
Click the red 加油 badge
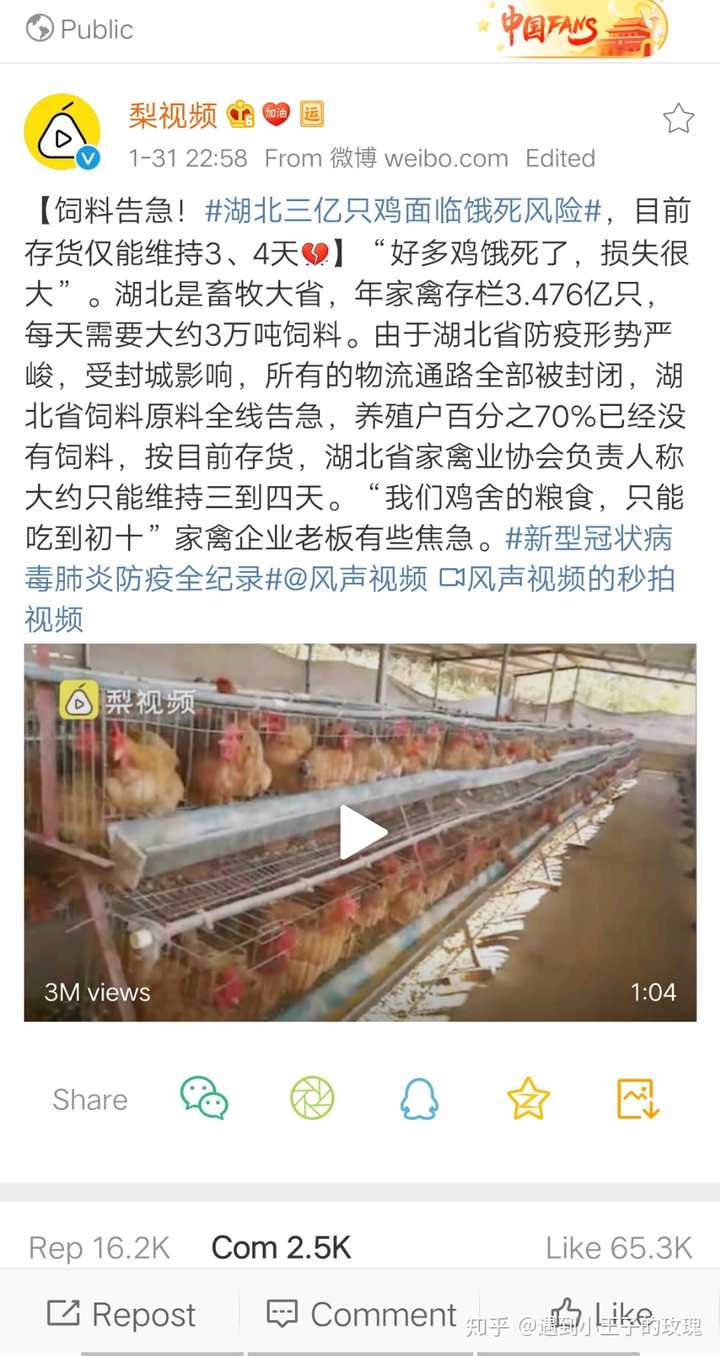point(273,117)
